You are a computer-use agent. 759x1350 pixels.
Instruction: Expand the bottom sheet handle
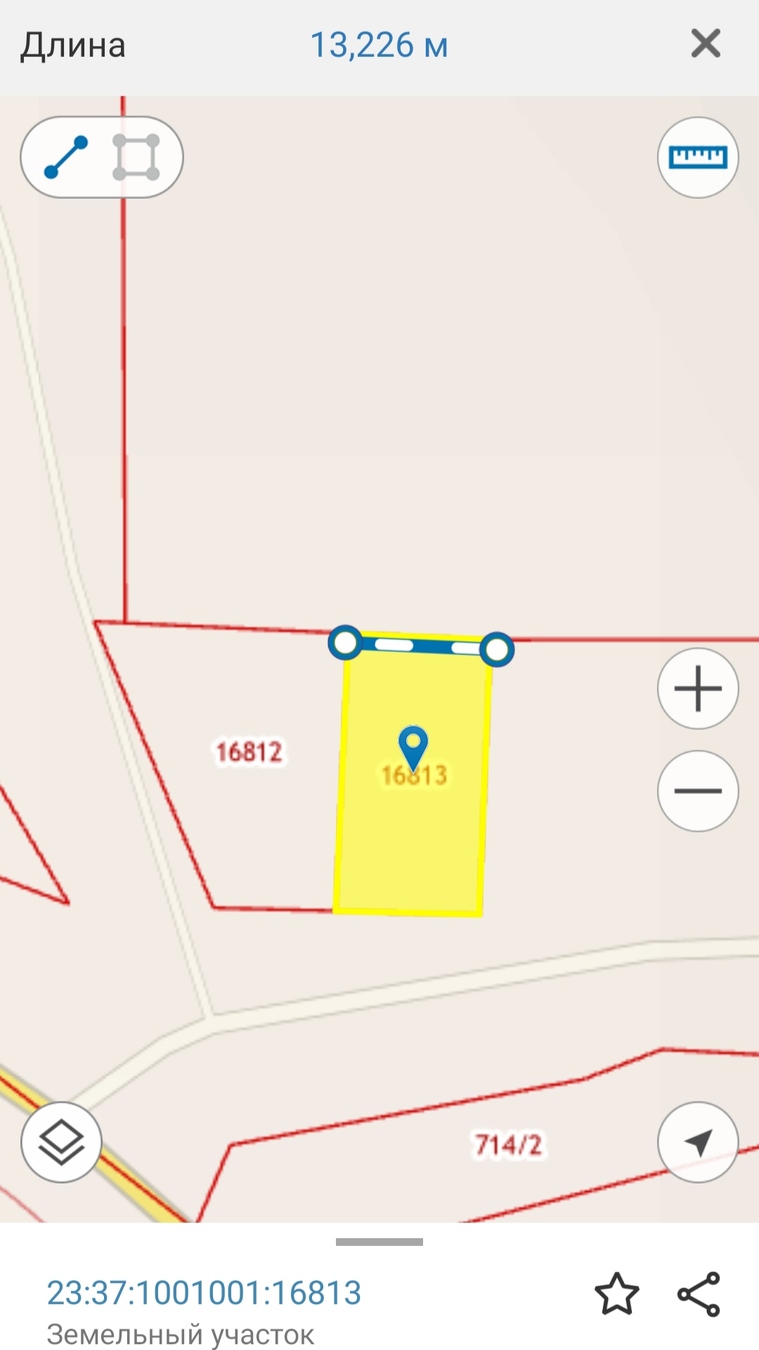tap(379, 1242)
